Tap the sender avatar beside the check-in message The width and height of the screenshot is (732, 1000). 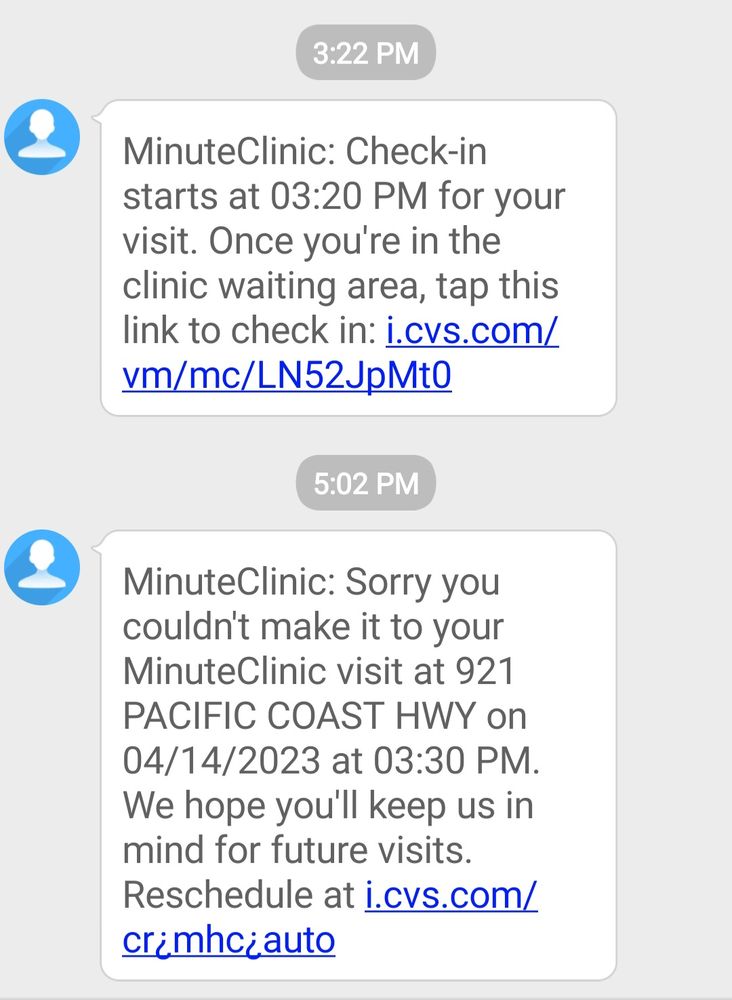[42, 137]
